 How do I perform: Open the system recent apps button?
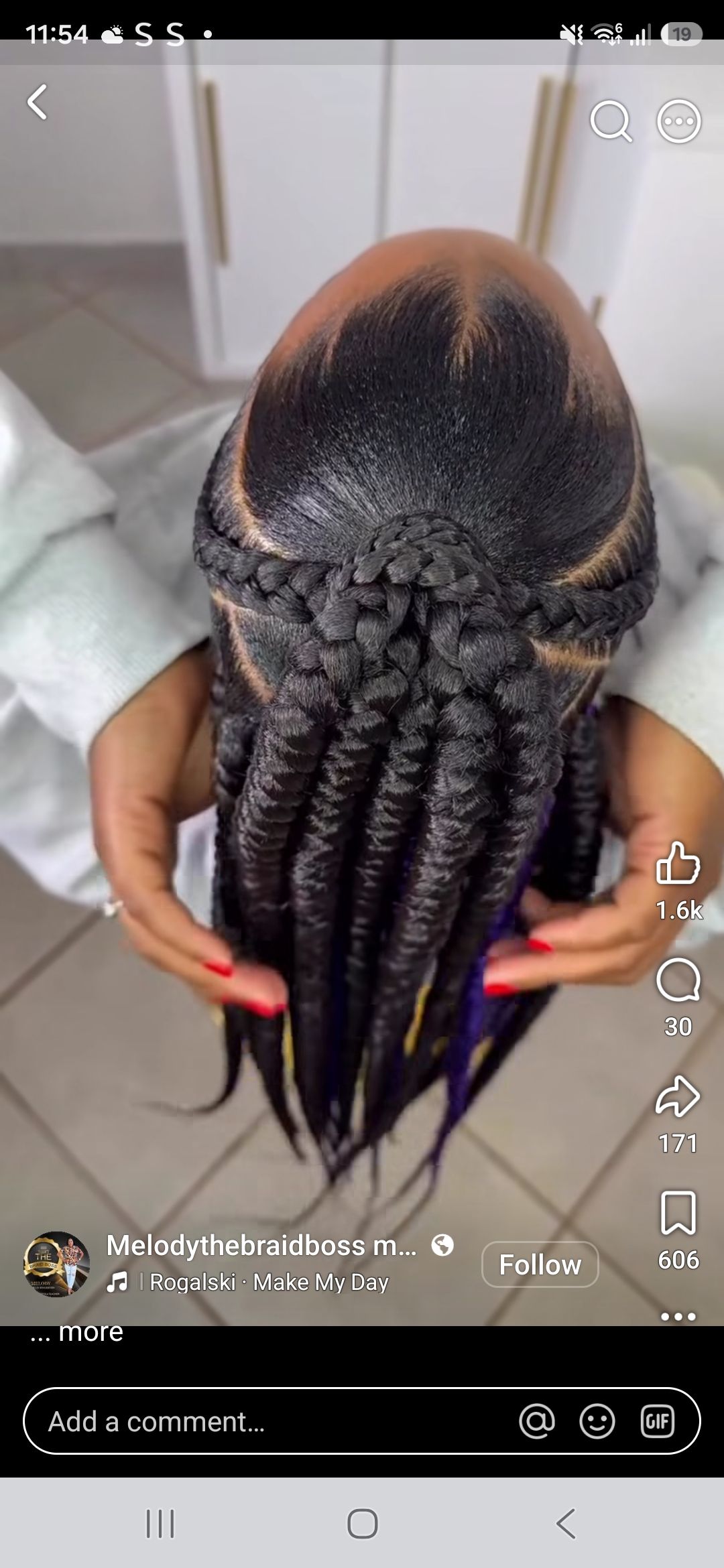160,1523
